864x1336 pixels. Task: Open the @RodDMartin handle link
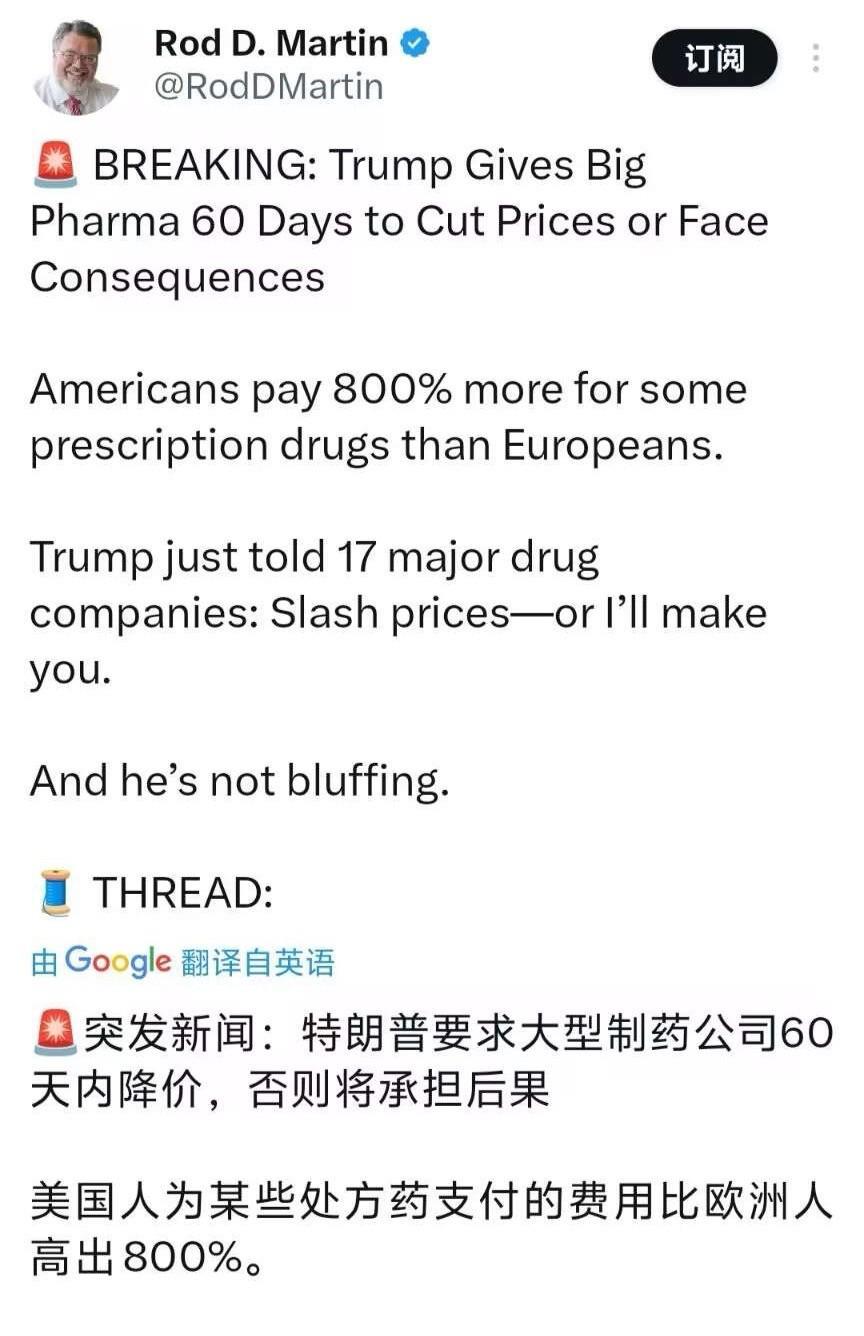coord(268,87)
